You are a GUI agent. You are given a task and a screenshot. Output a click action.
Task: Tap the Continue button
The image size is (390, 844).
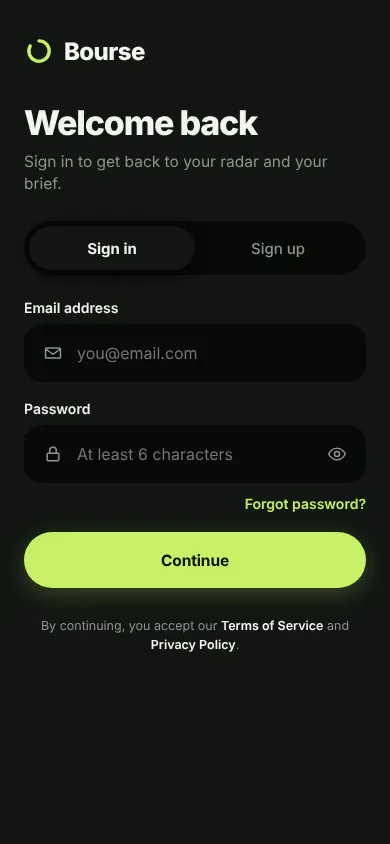[x=195, y=560]
